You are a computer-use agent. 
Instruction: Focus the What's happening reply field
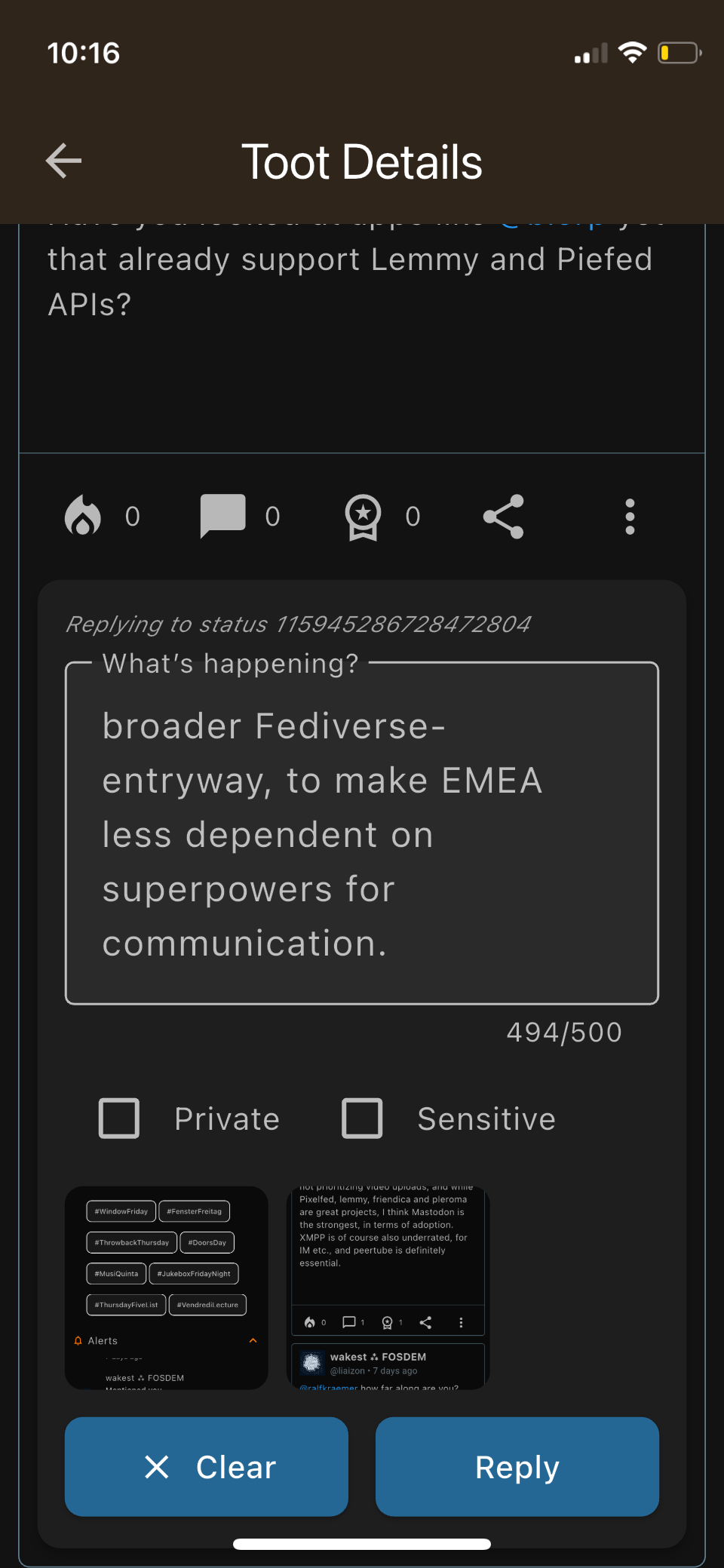click(362, 833)
